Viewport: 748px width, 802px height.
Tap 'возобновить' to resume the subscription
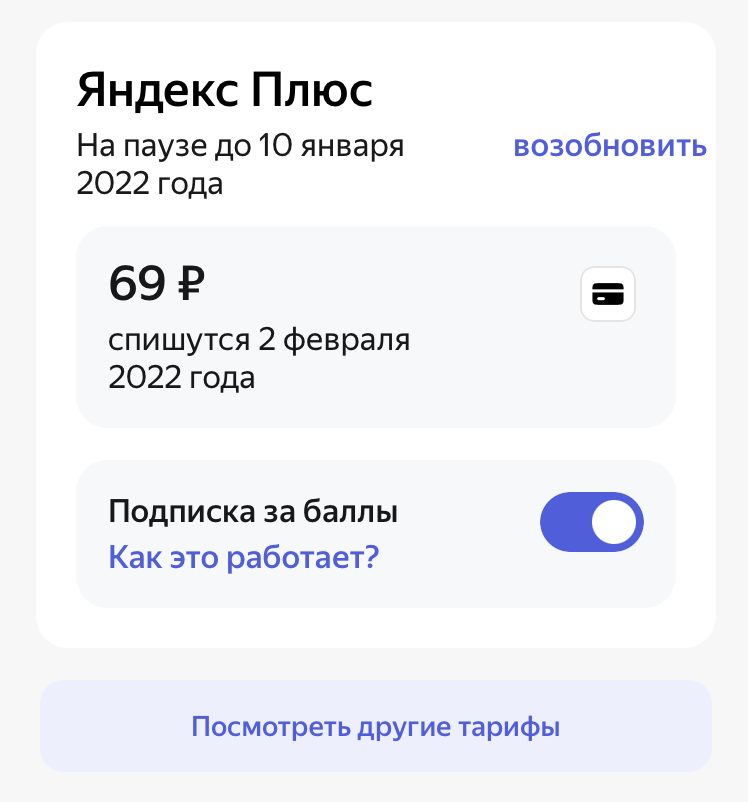(x=610, y=146)
